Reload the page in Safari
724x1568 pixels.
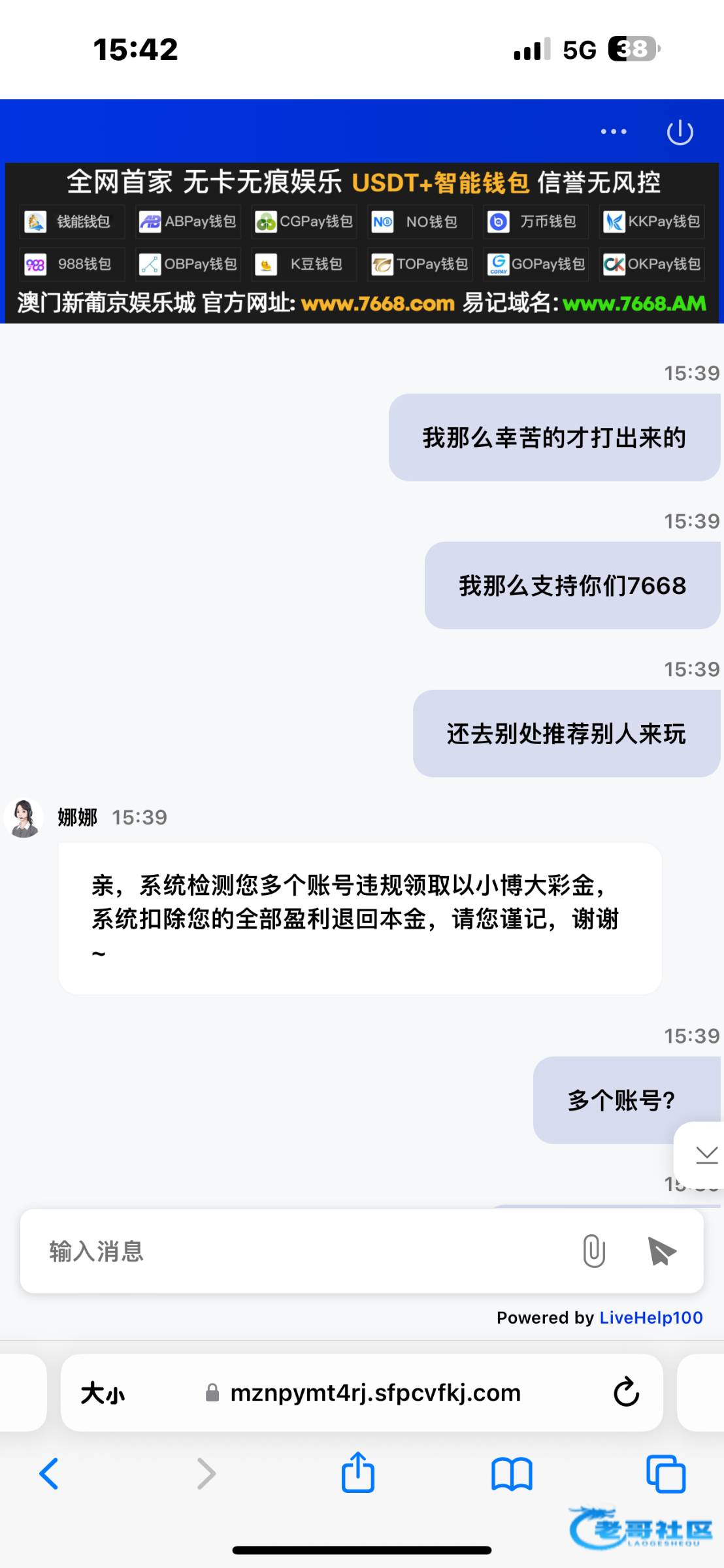(626, 1392)
